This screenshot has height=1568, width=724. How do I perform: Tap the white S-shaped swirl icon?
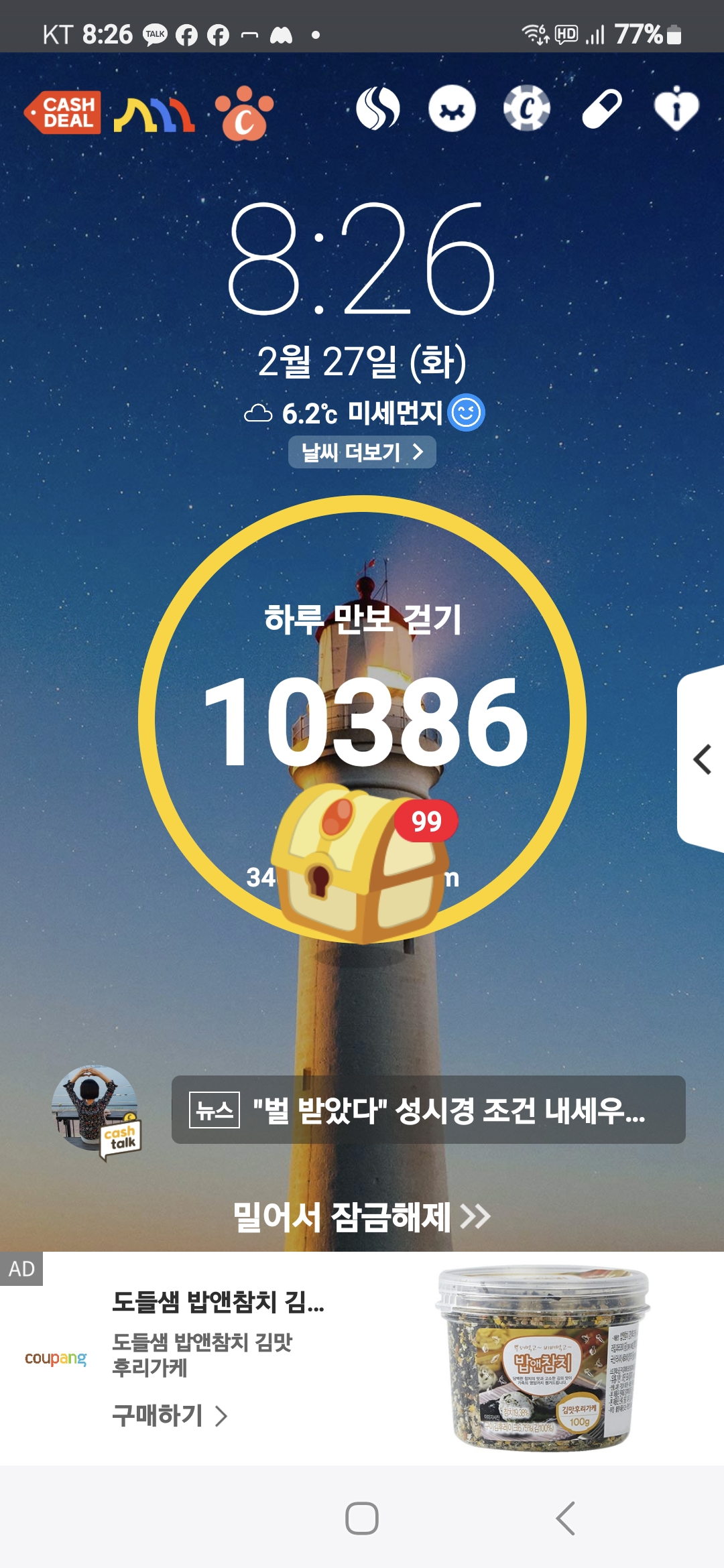[378, 109]
